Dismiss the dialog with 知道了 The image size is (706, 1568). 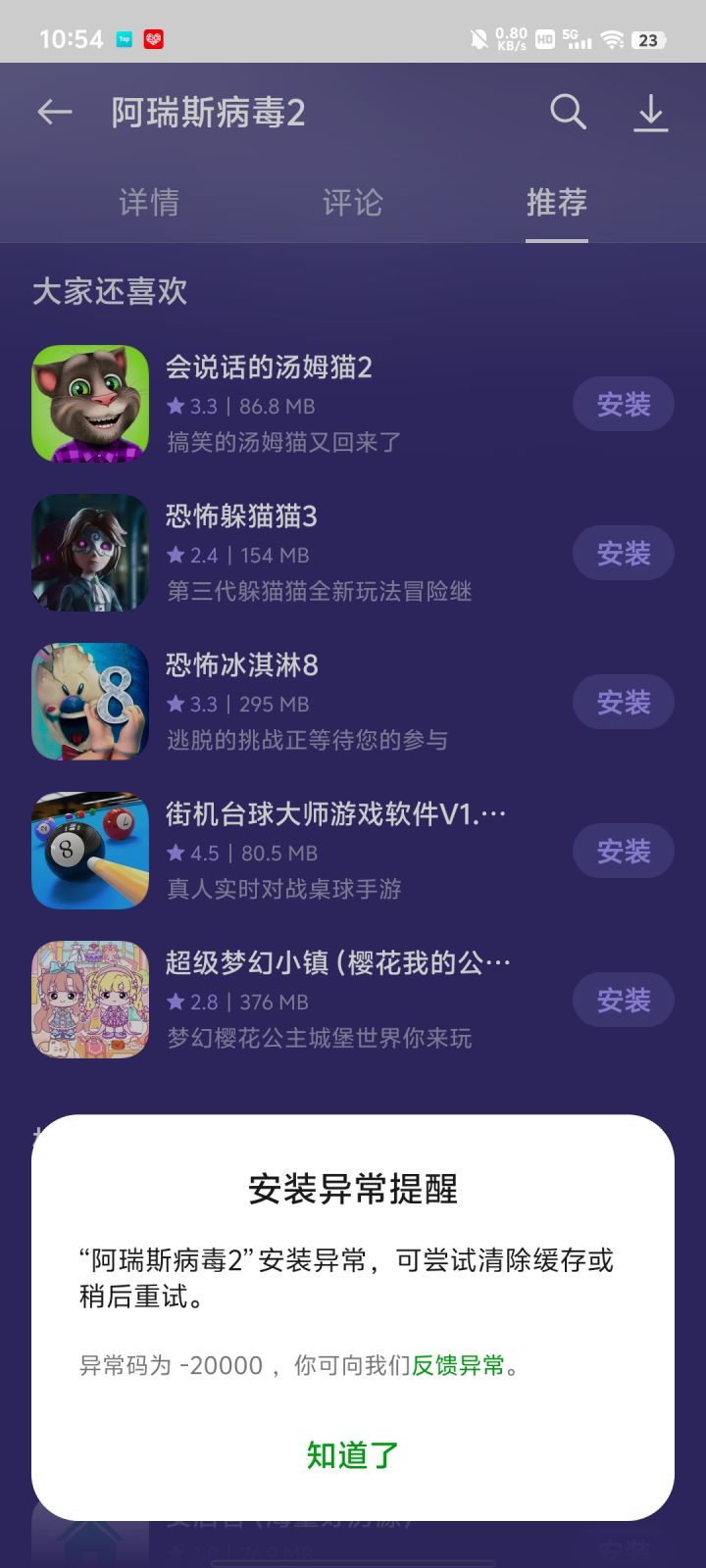[x=353, y=1455]
